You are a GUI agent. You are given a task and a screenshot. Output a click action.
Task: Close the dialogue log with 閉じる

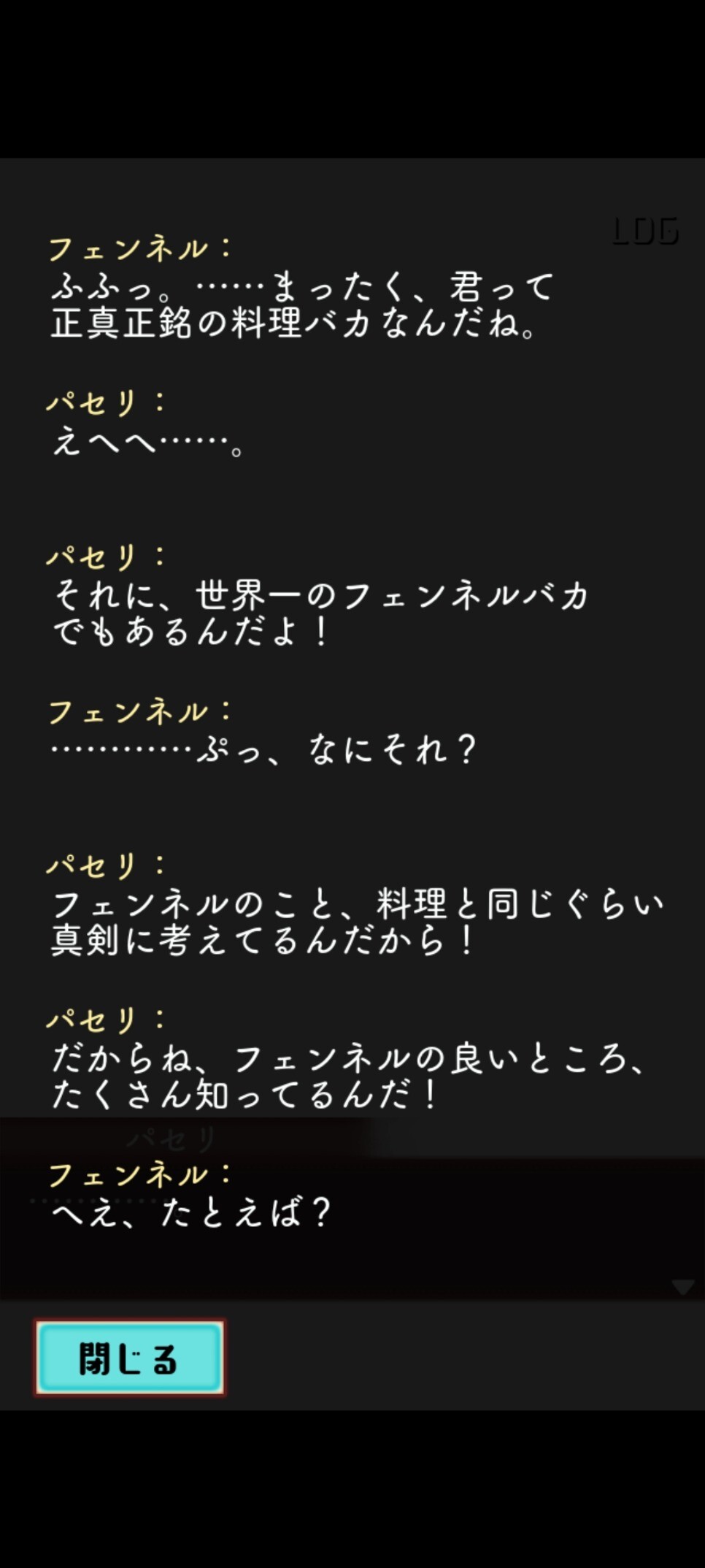(129, 1358)
